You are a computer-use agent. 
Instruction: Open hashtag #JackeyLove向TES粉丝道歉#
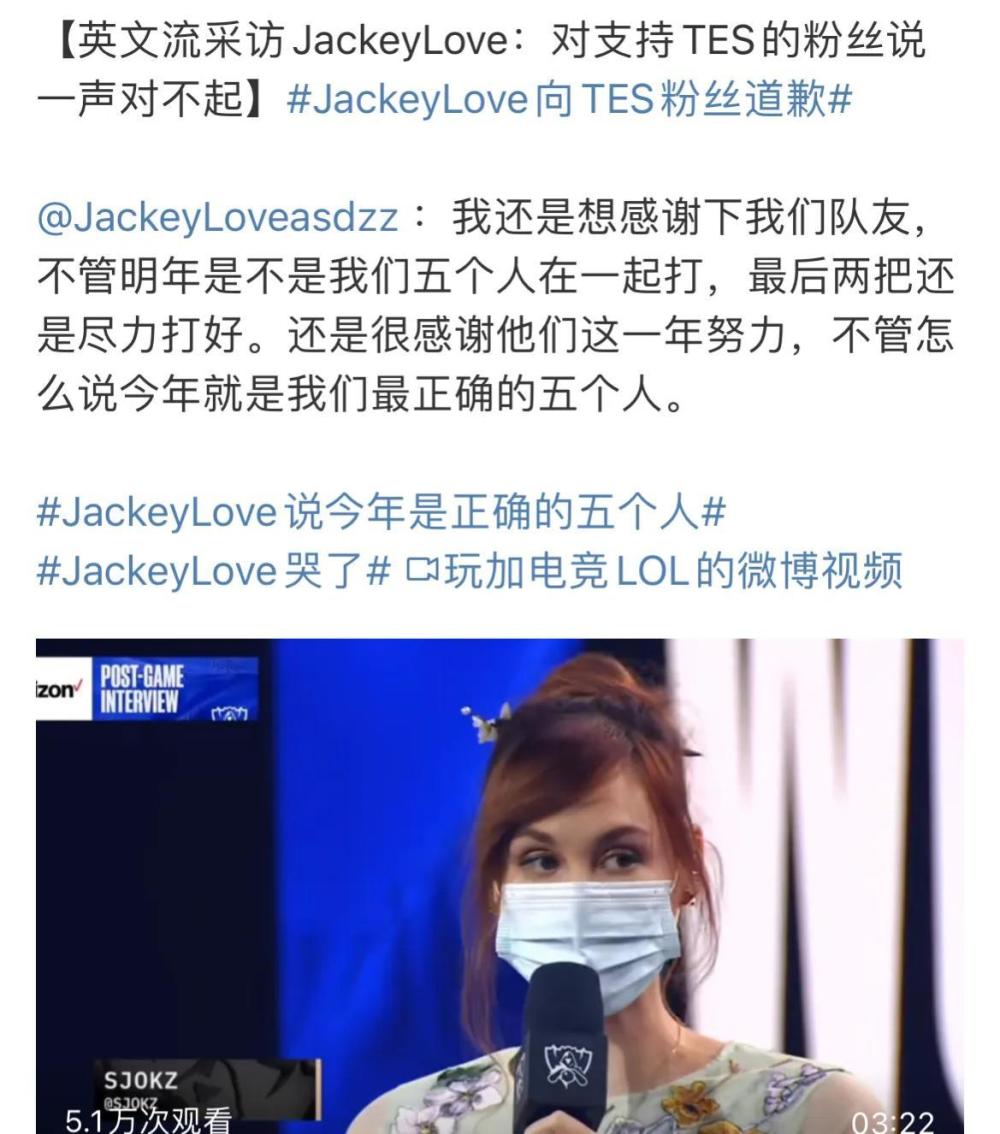(568, 101)
